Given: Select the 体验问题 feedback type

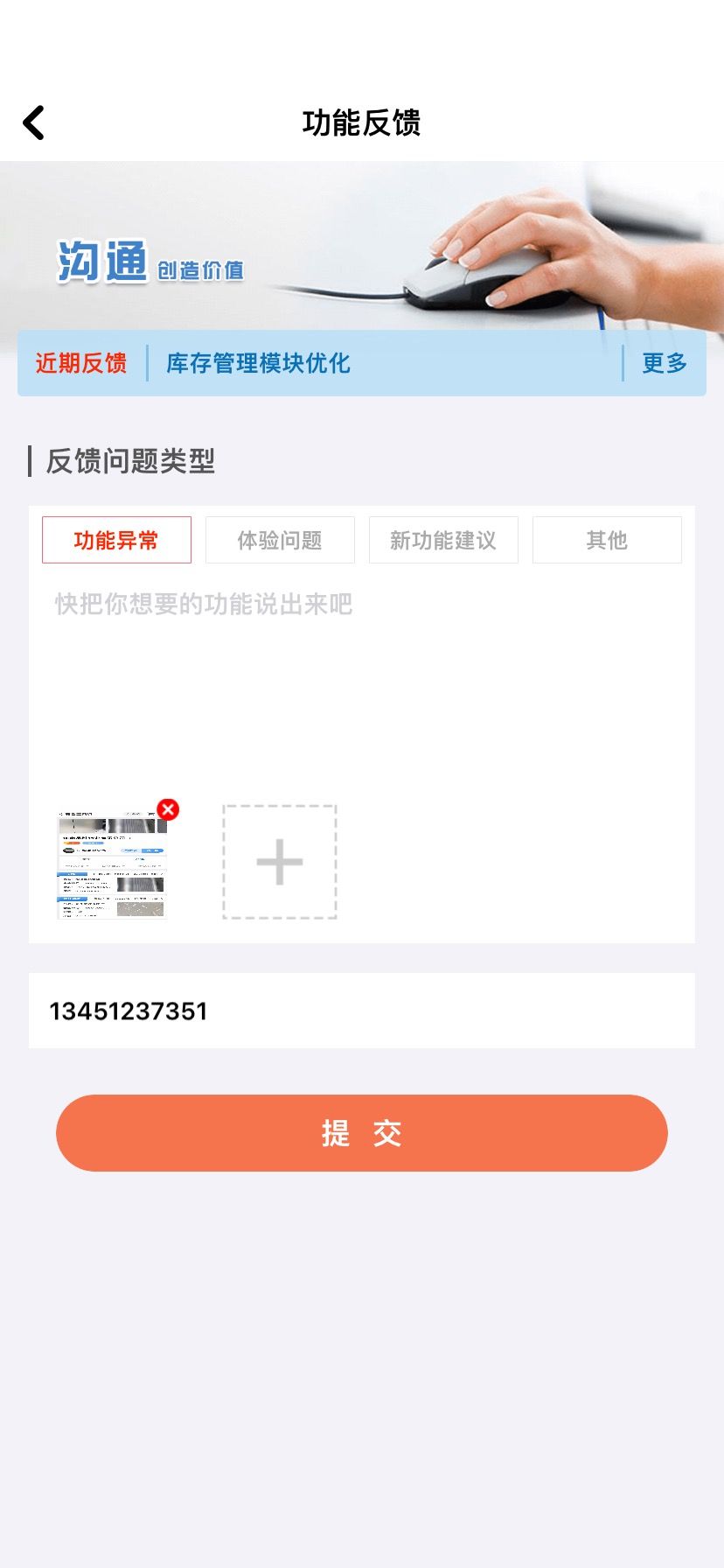Looking at the screenshot, I should click(280, 540).
